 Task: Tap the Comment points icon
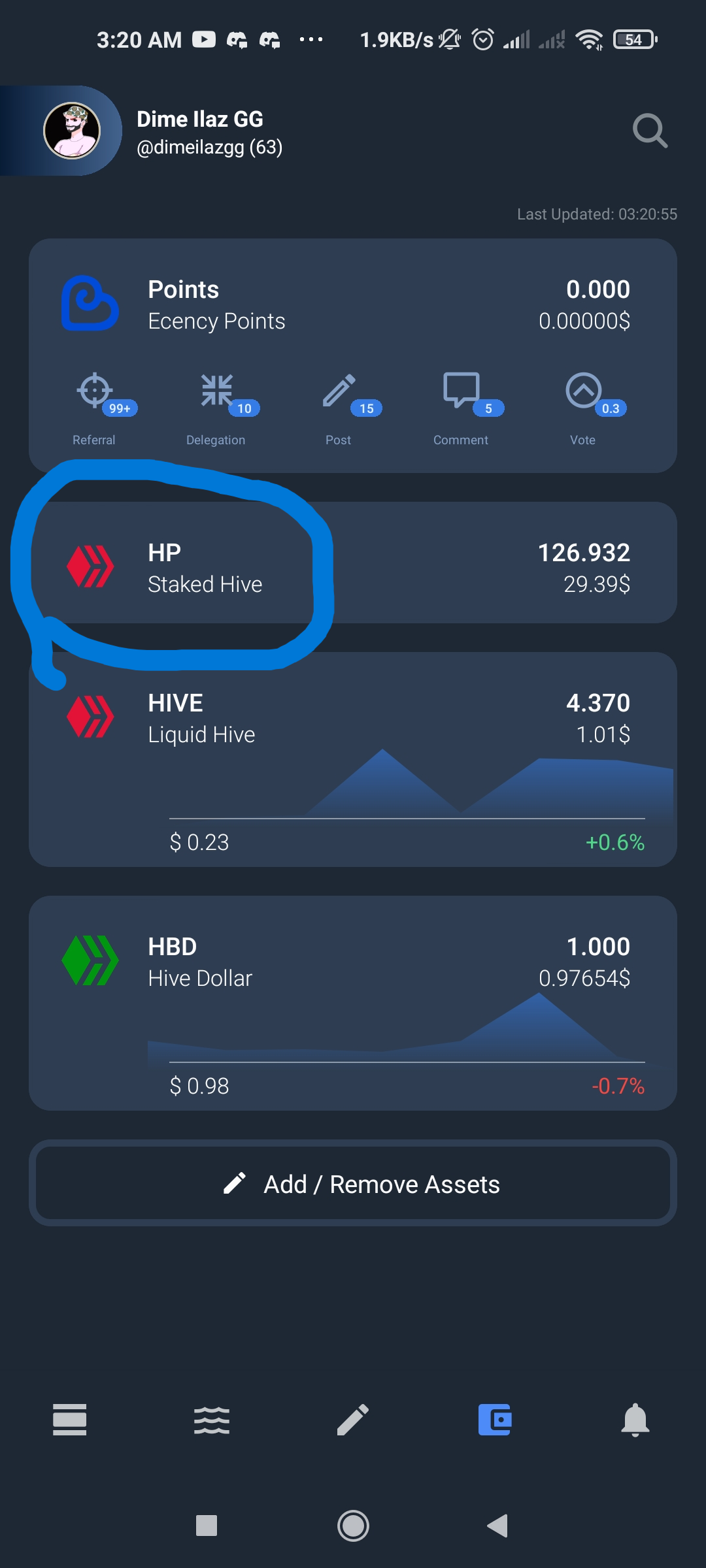[x=462, y=391]
